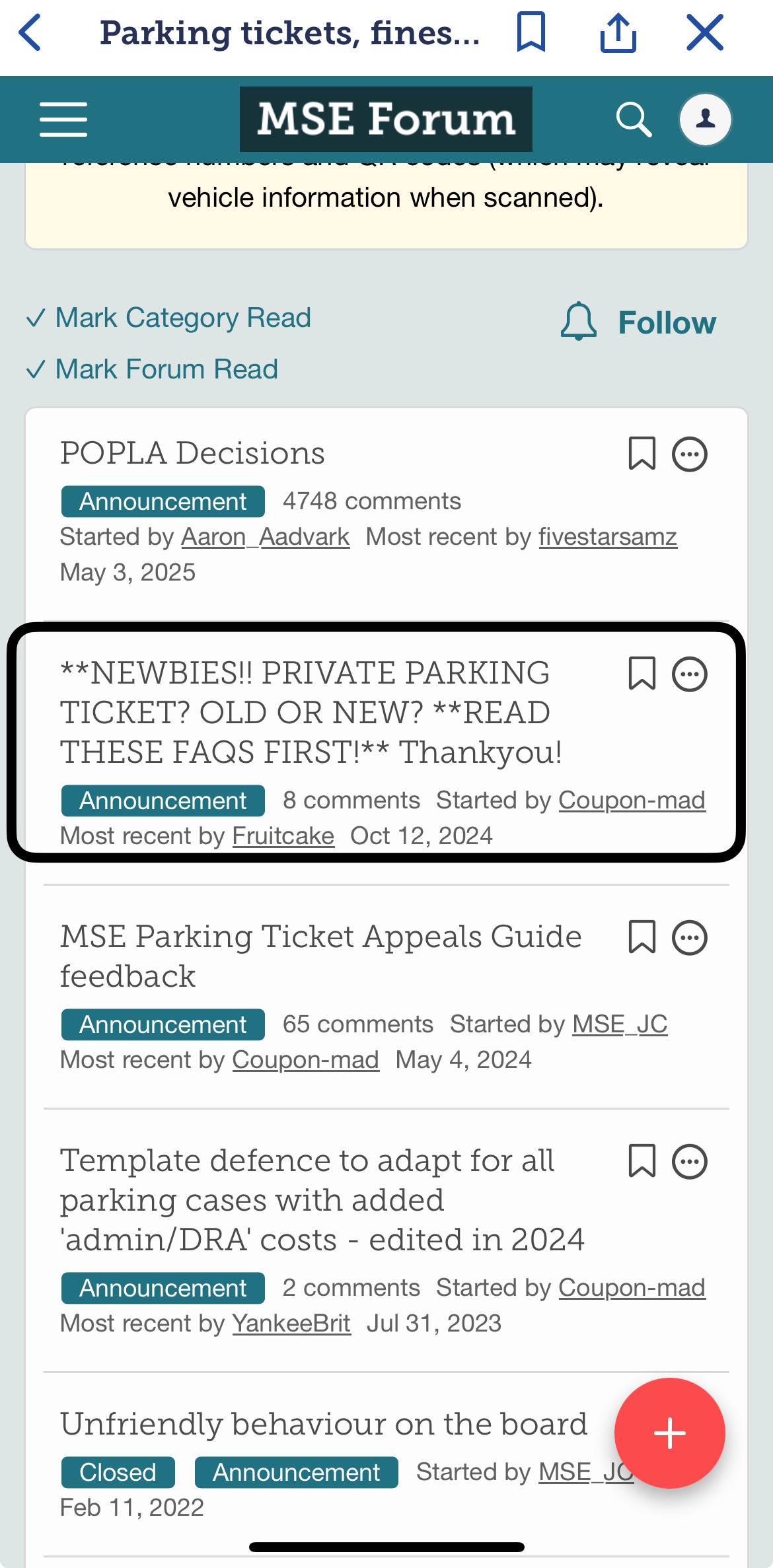Share this page
Screen dimensions: 773x1568
pyautogui.click(x=618, y=32)
